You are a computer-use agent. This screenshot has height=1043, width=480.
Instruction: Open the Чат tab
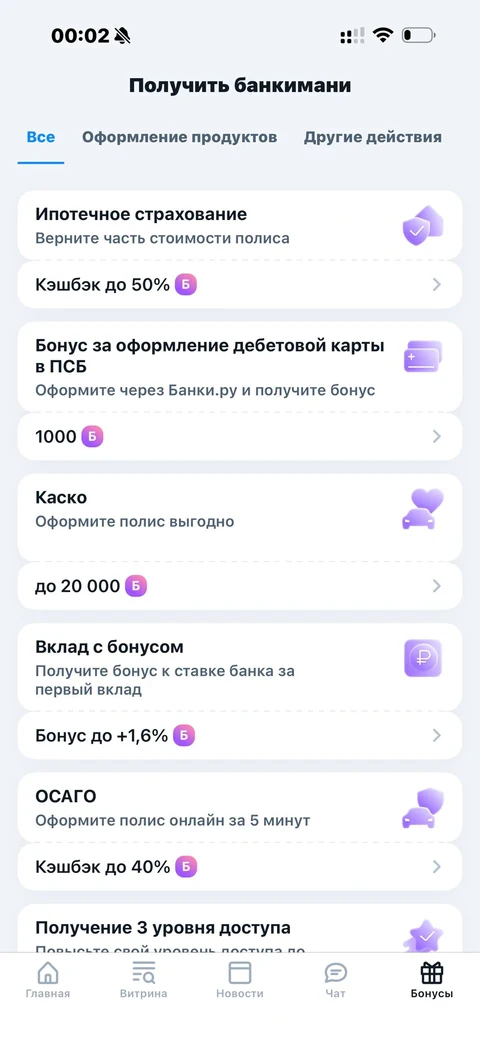point(336,980)
